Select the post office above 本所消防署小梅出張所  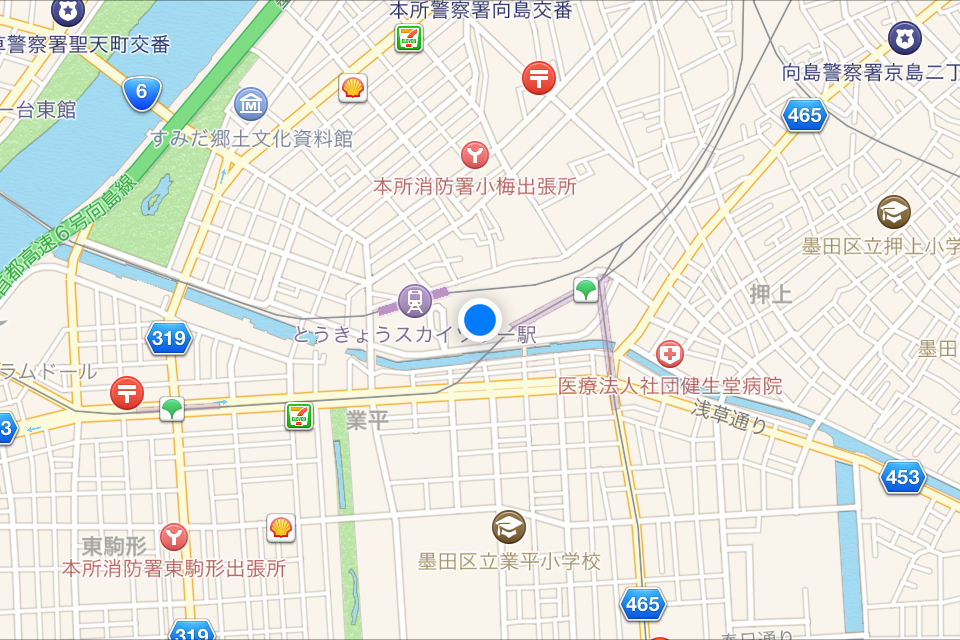point(539,77)
